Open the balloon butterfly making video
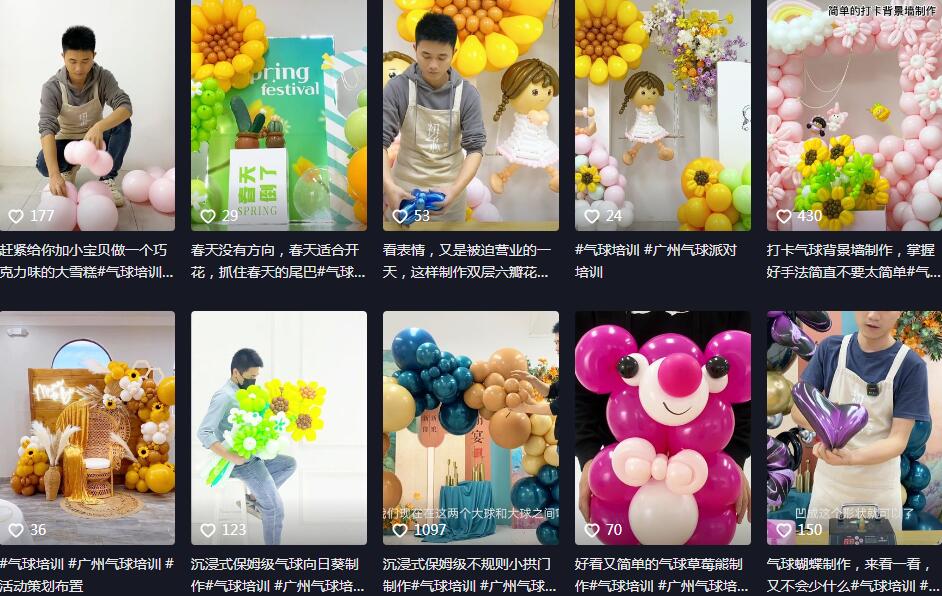Viewport: 942px width, 596px height. click(x=854, y=427)
